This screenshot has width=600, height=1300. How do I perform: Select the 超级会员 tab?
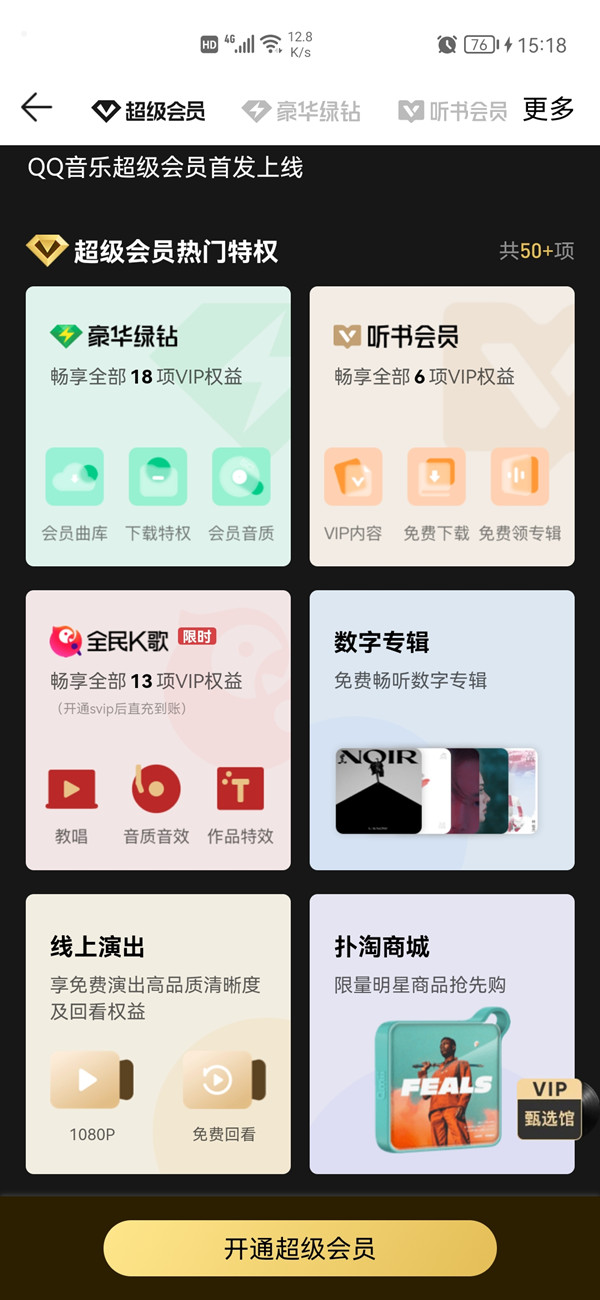(149, 111)
